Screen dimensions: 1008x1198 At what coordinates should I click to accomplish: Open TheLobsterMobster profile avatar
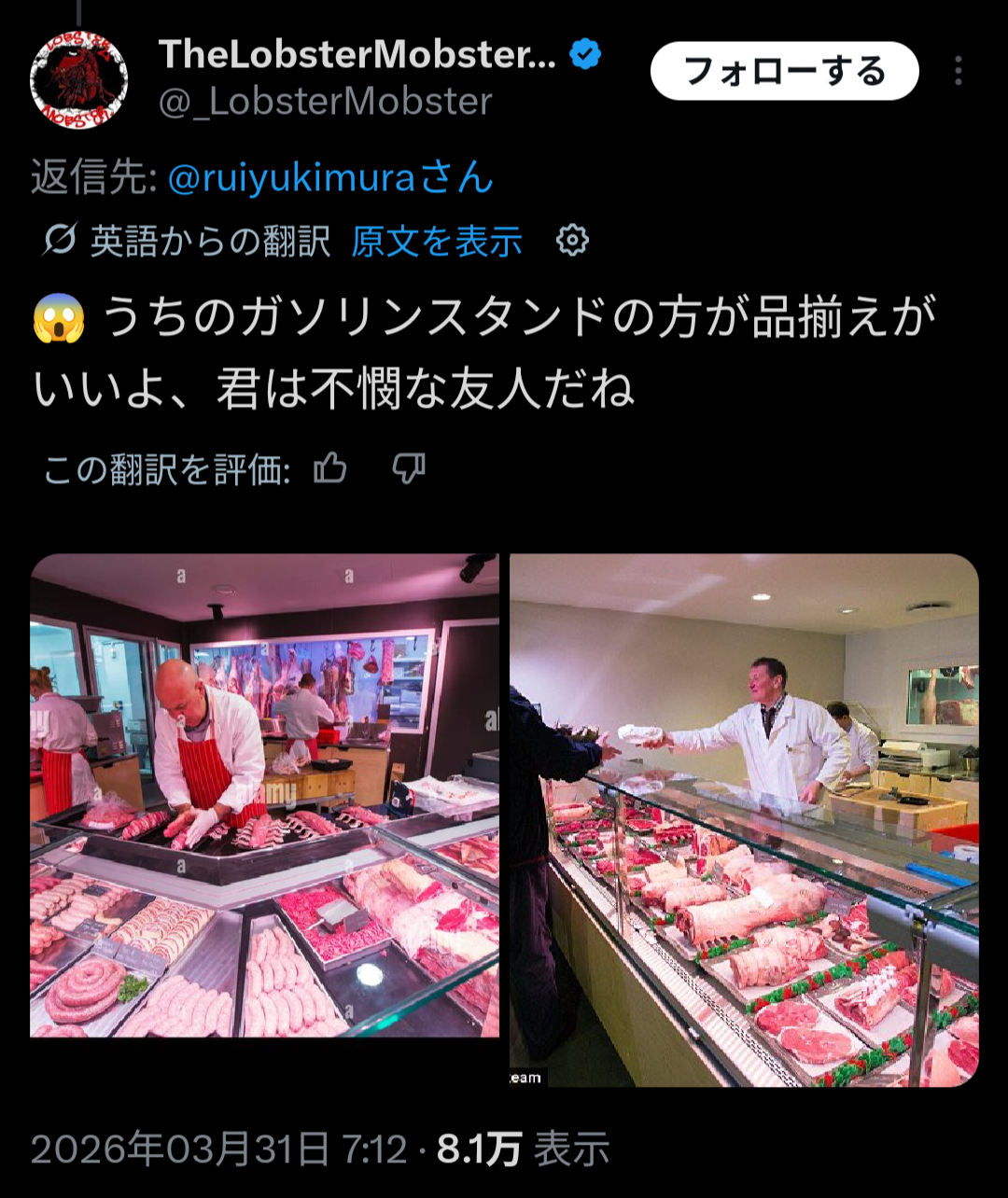78,80
